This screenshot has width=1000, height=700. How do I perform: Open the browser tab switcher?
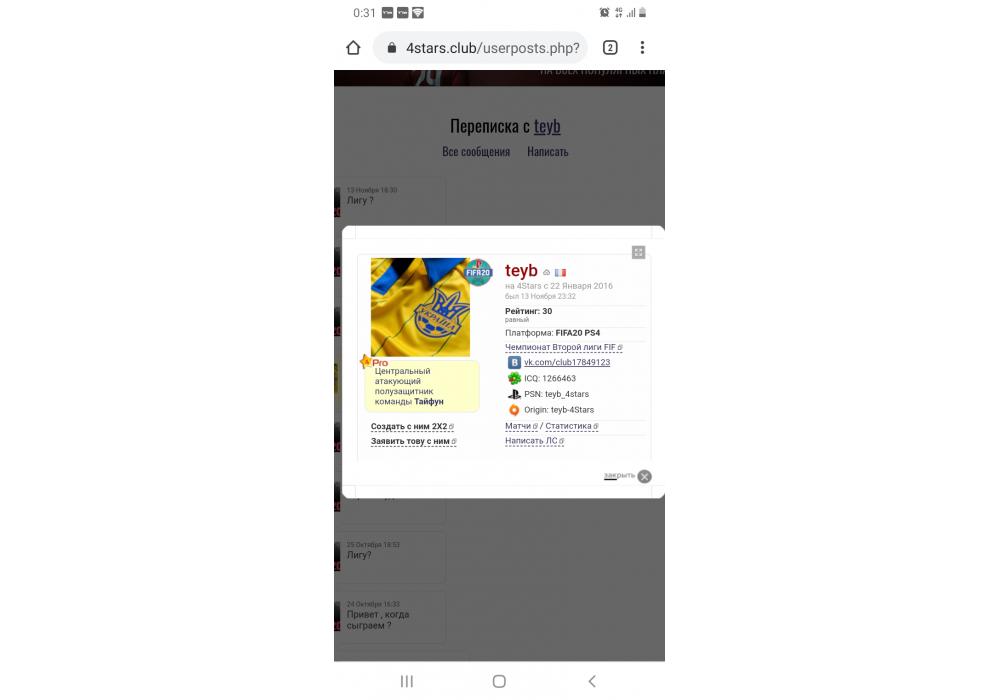[610, 47]
